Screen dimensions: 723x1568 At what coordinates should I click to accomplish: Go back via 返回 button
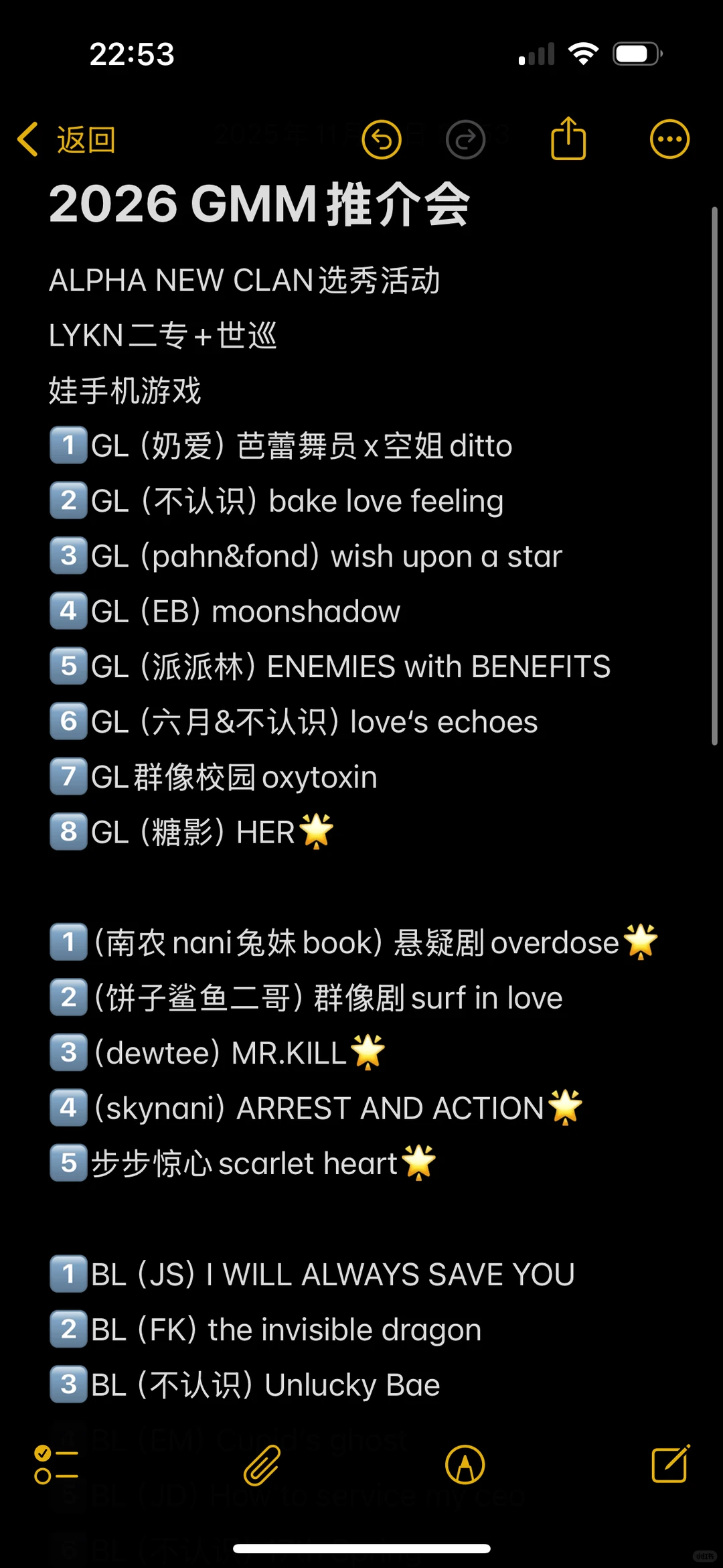click(x=67, y=140)
